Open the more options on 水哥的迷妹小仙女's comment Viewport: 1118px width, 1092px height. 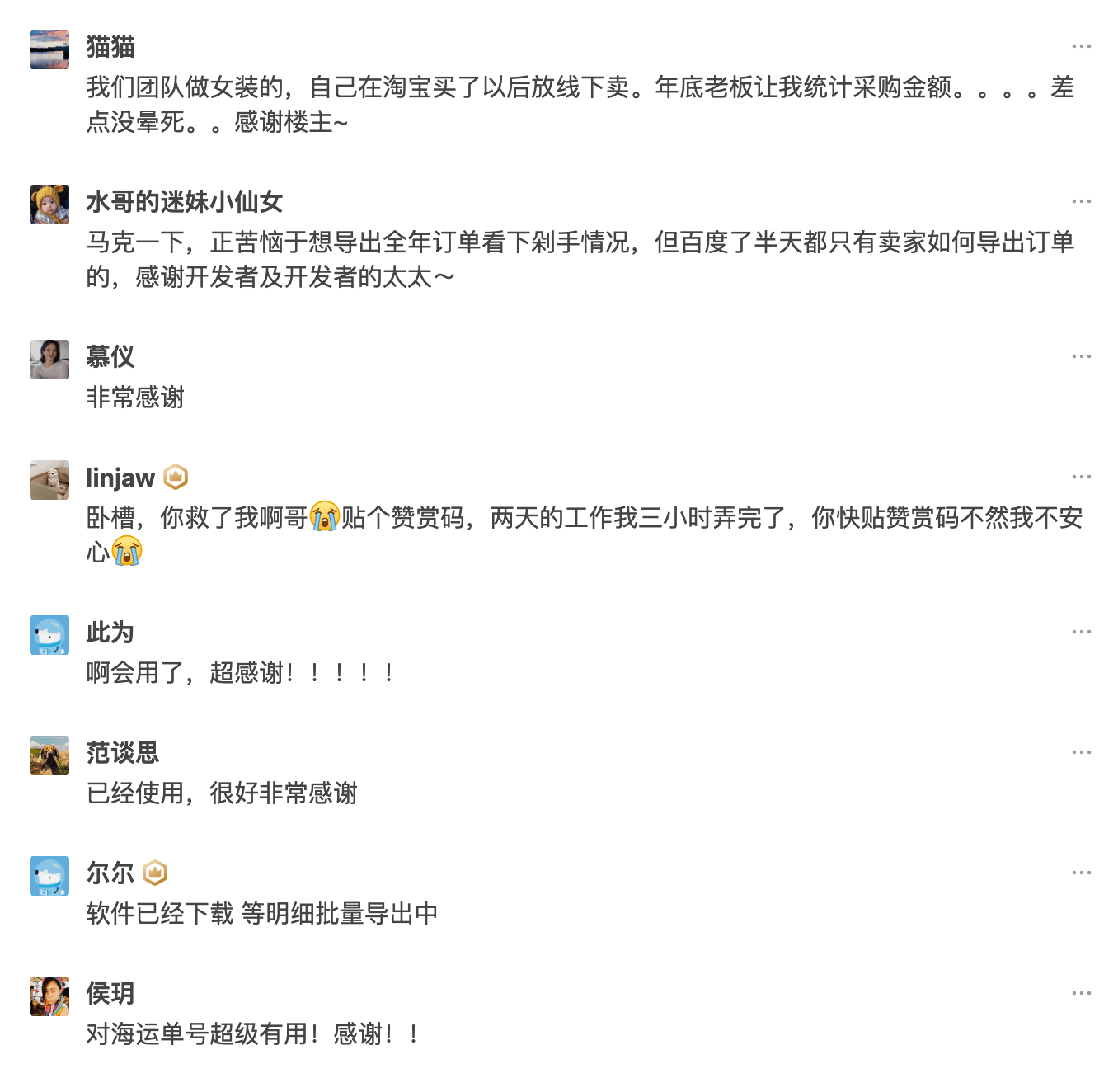pos(1081,202)
